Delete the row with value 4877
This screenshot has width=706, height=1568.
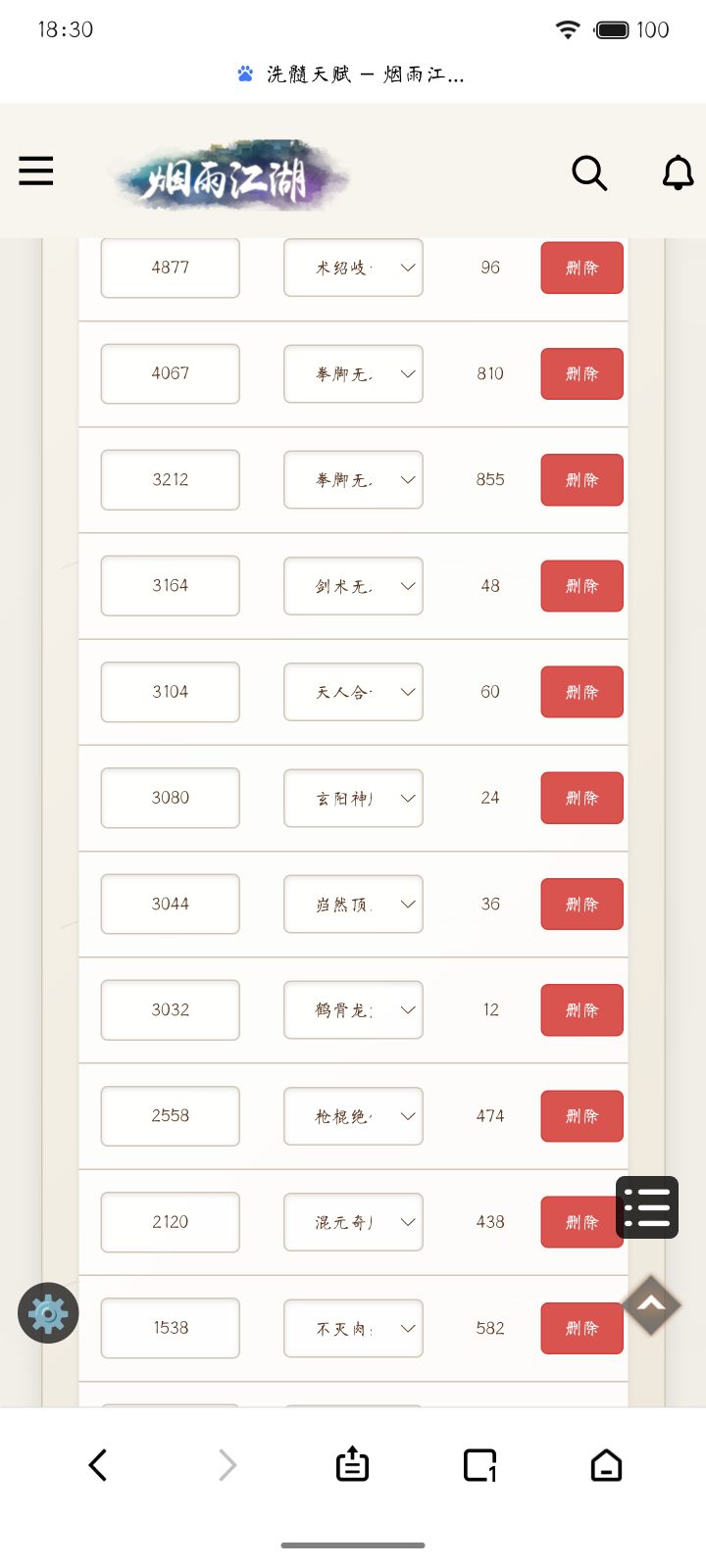[x=581, y=268]
